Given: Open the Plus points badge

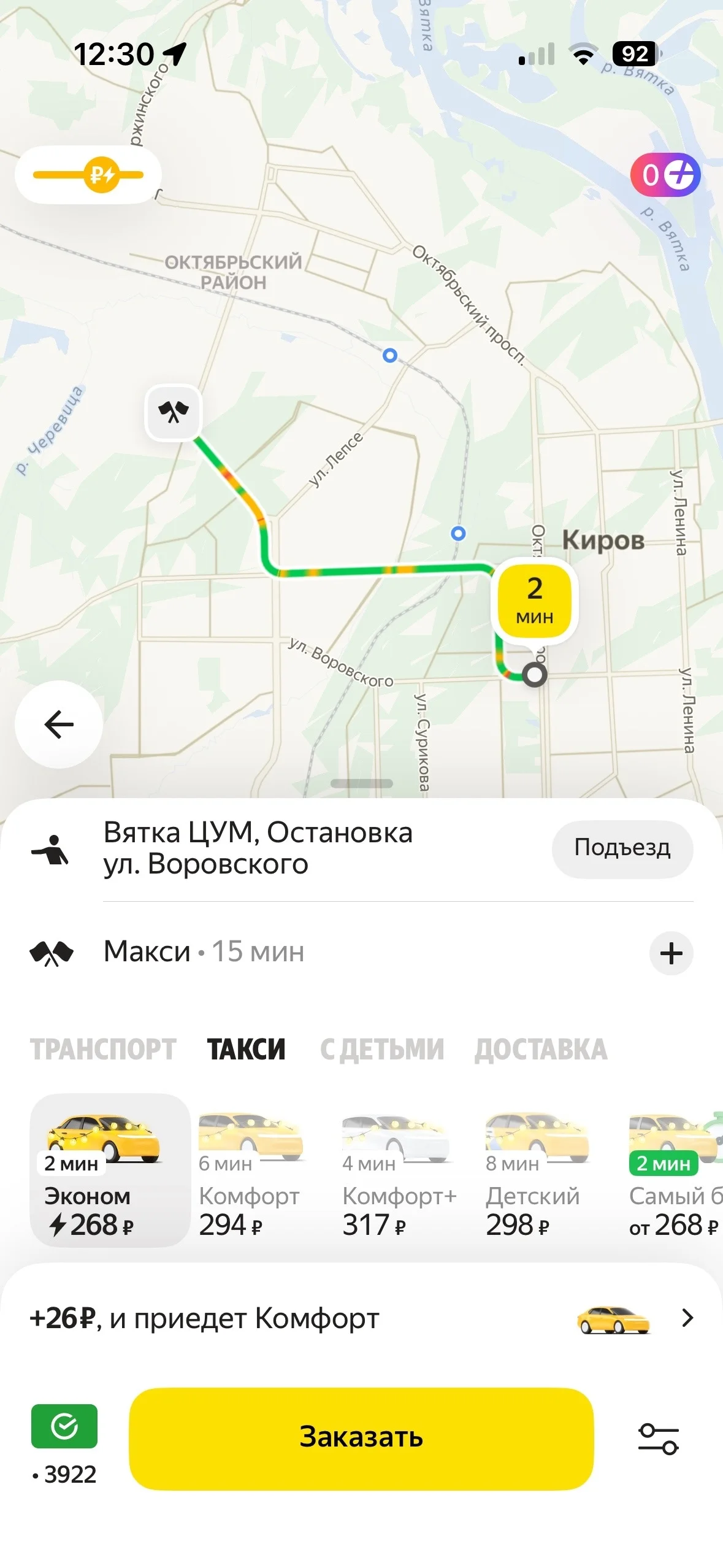Looking at the screenshot, I should [x=665, y=175].
